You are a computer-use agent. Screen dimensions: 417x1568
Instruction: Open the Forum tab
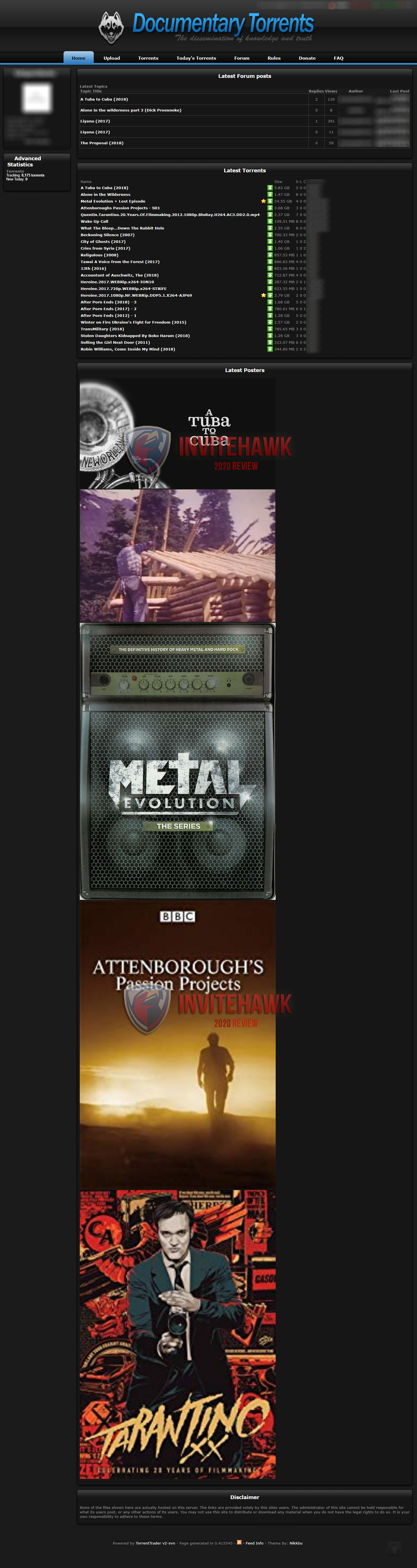coord(241,59)
